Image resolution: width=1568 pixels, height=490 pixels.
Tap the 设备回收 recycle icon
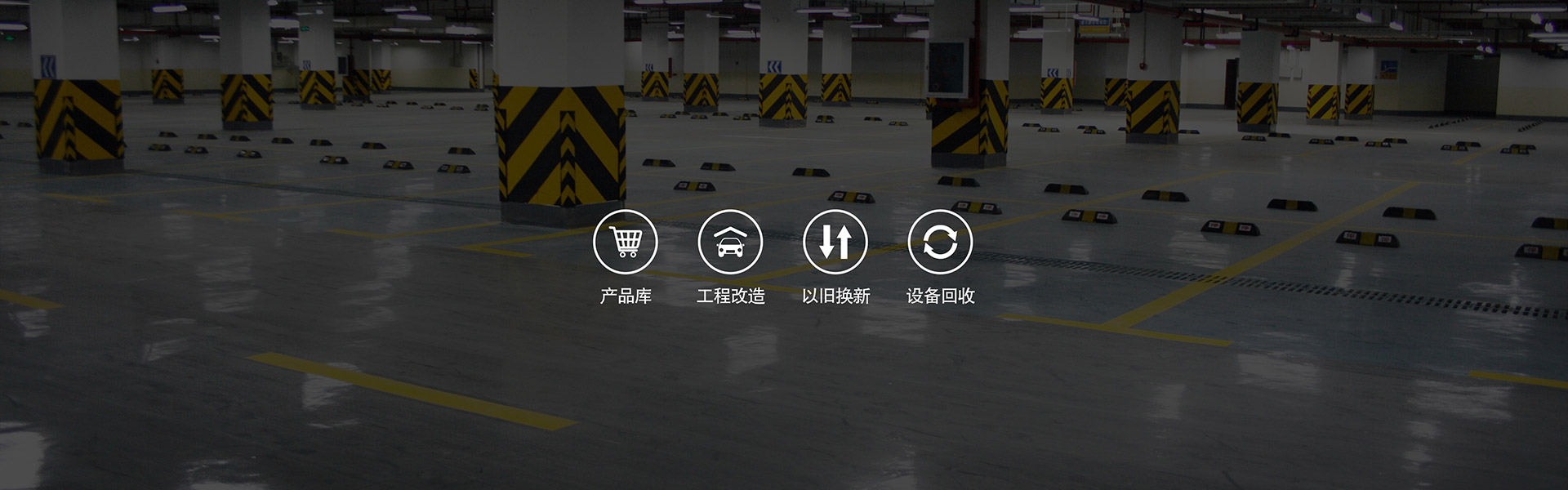click(x=940, y=242)
